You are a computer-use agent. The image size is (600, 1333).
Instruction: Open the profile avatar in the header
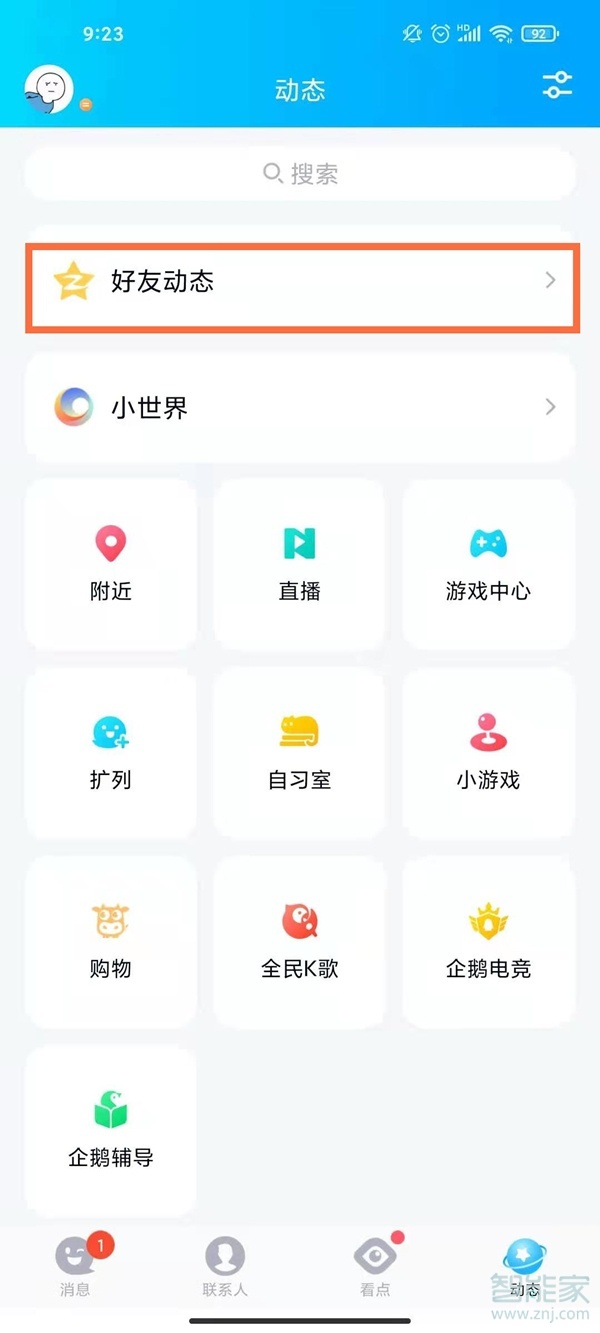50,90
